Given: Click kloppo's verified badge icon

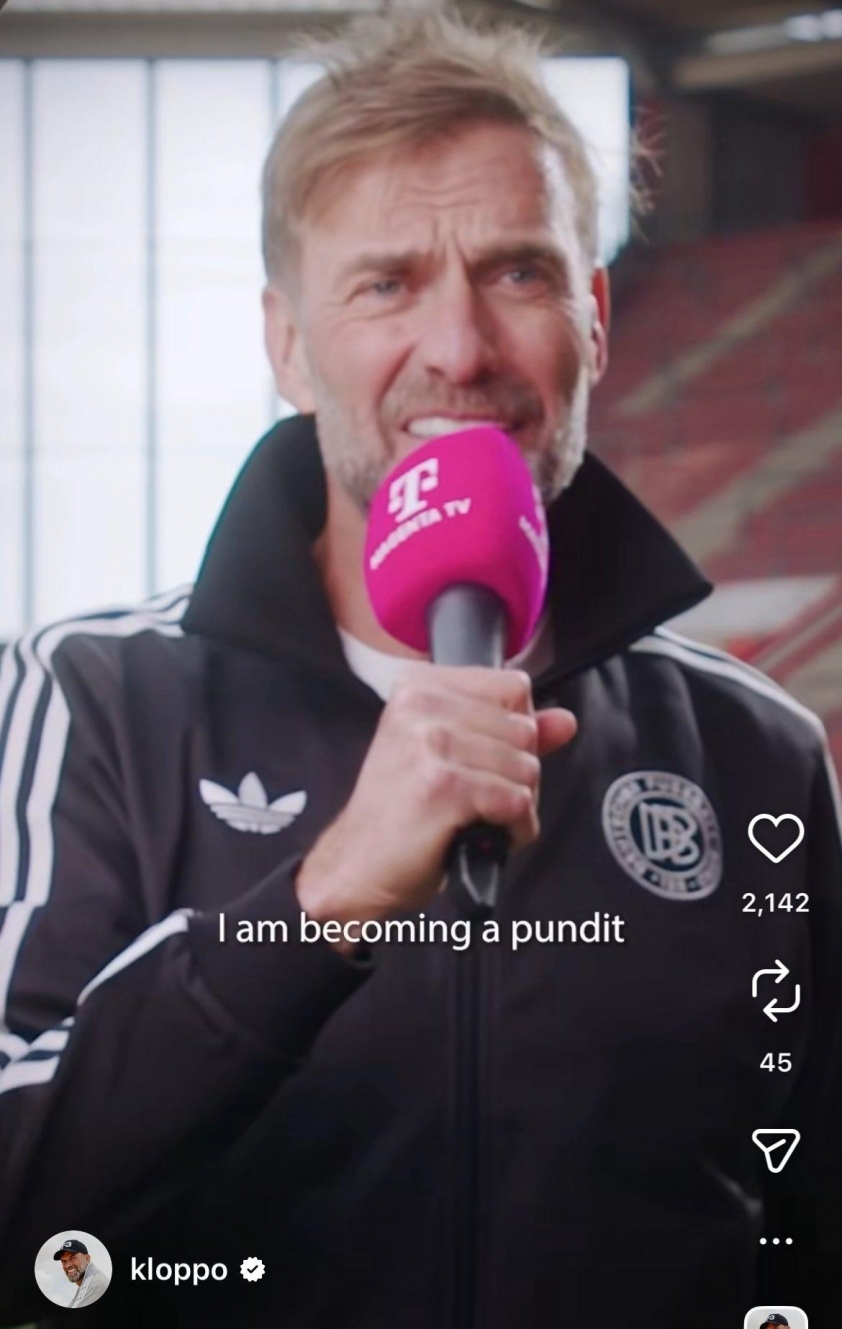Looking at the screenshot, I should point(252,1268).
